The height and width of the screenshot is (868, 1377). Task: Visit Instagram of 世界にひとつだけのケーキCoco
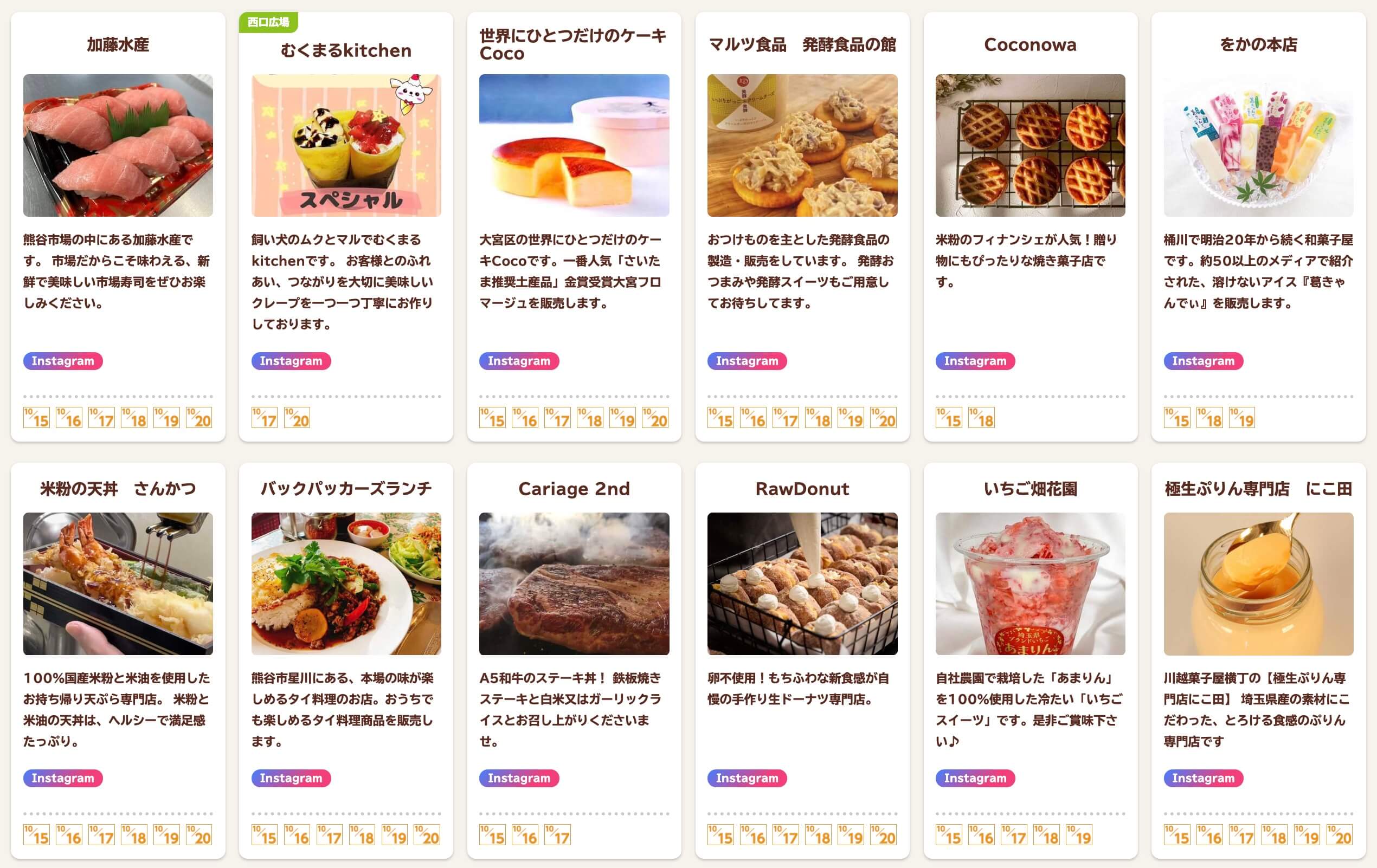point(519,361)
